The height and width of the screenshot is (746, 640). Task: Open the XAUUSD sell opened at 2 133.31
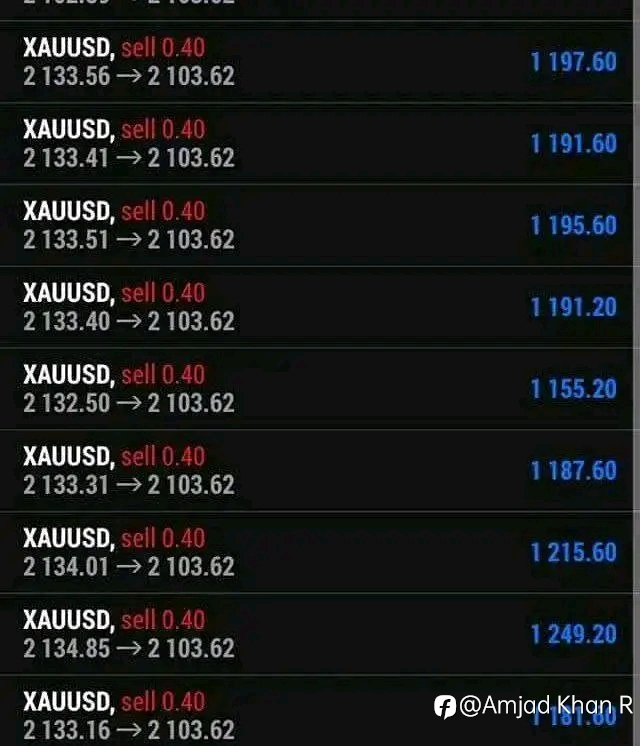tap(316, 471)
